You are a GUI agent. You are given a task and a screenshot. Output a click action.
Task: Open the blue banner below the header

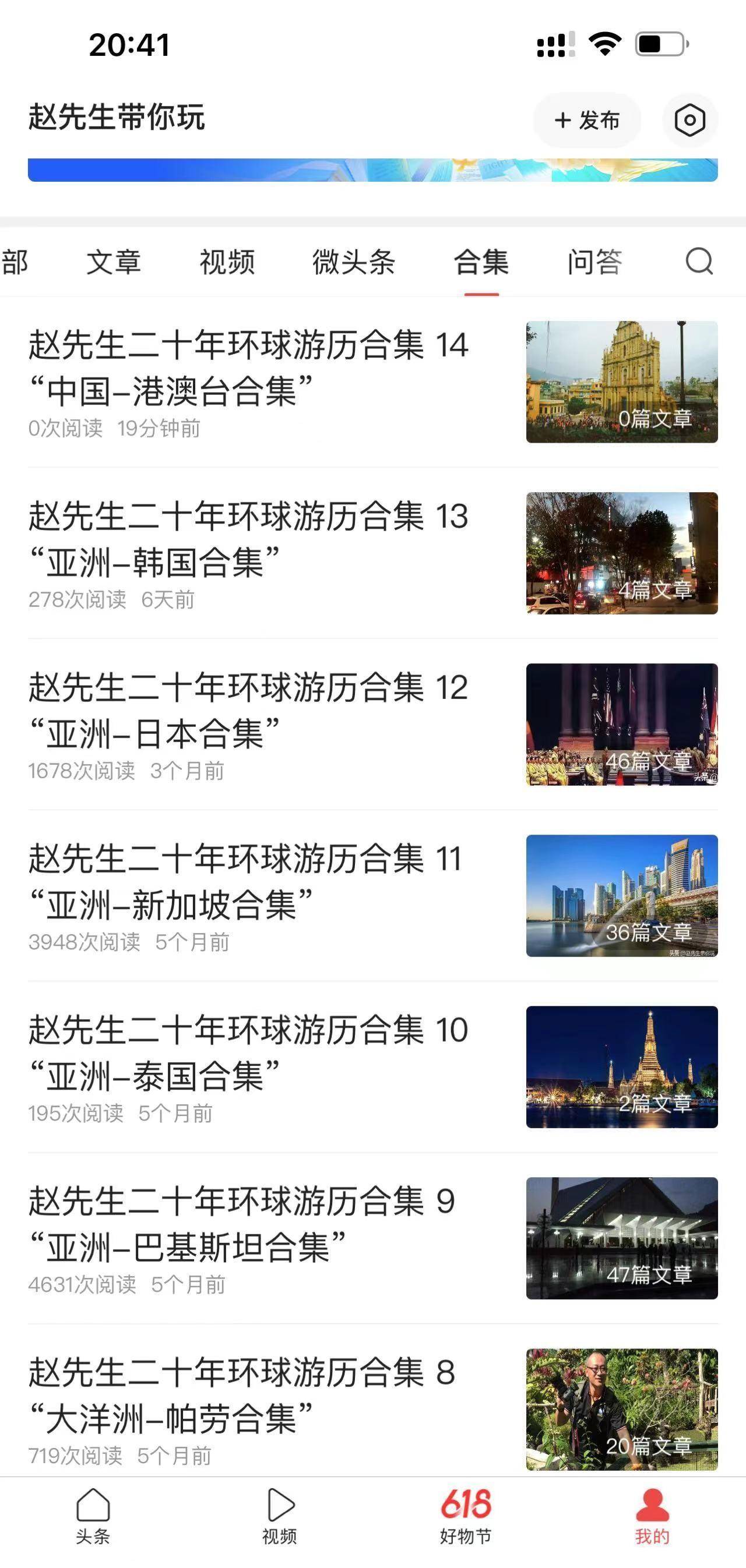click(x=372, y=170)
